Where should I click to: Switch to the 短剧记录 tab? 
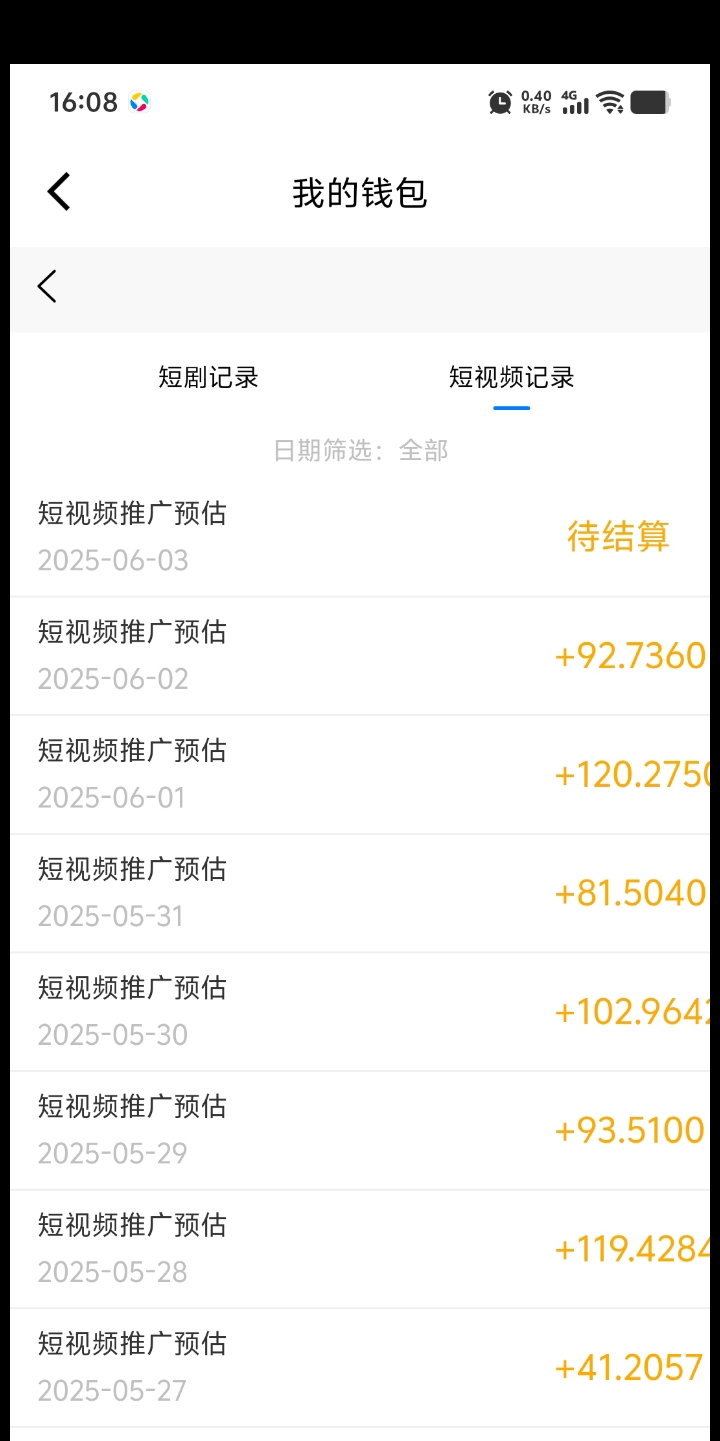pyautogui.click(x=208, y=378)
